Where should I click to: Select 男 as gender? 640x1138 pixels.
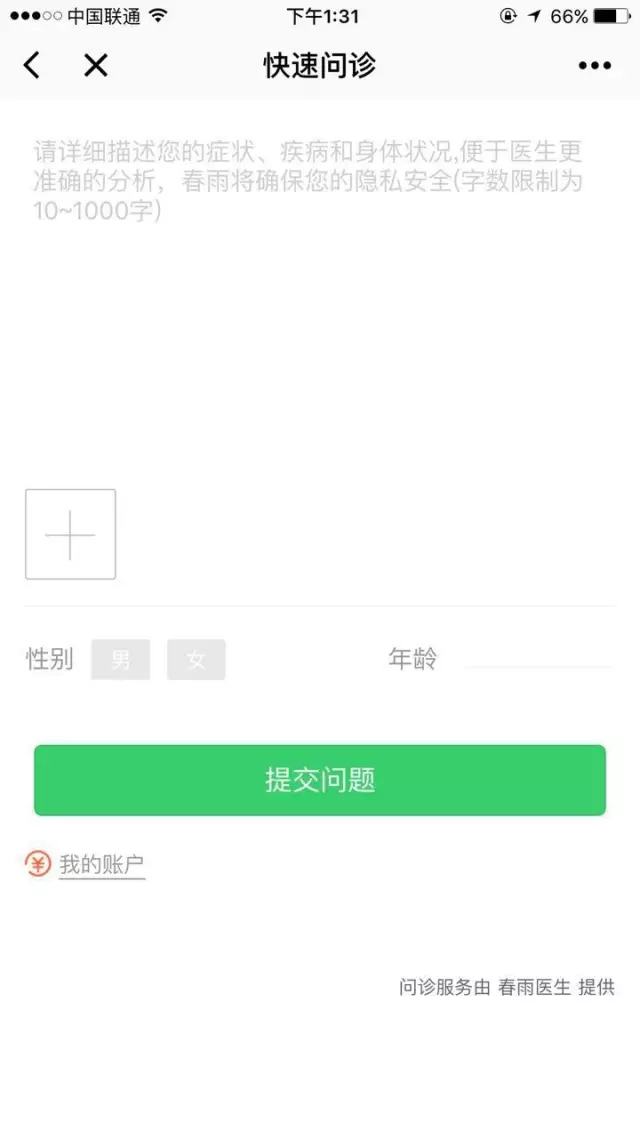point(120,660)
